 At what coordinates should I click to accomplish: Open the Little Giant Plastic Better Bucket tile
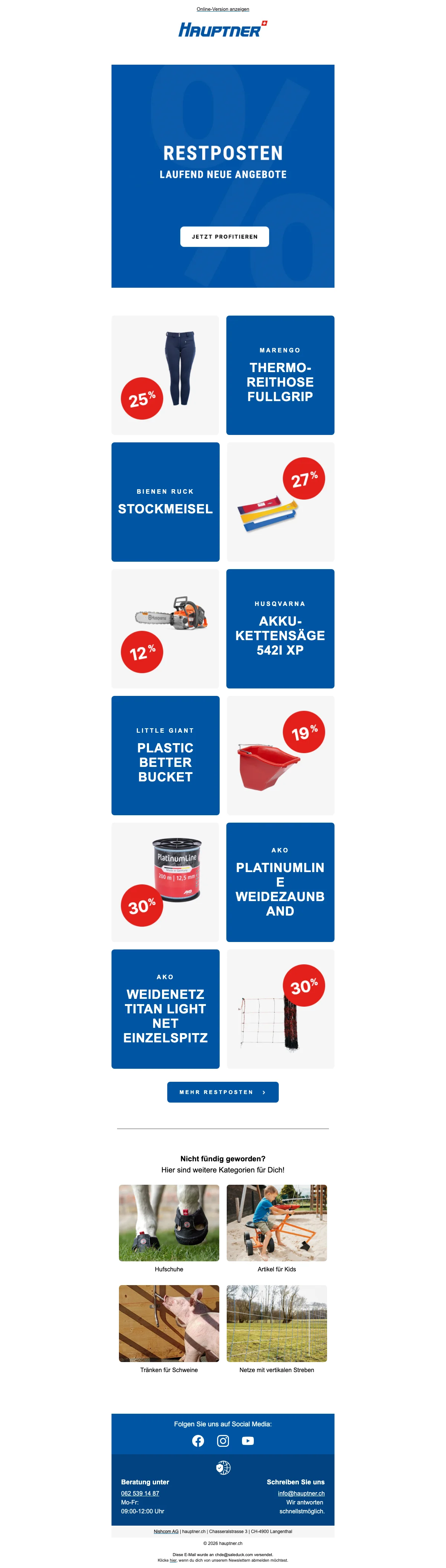coord(165,755)
